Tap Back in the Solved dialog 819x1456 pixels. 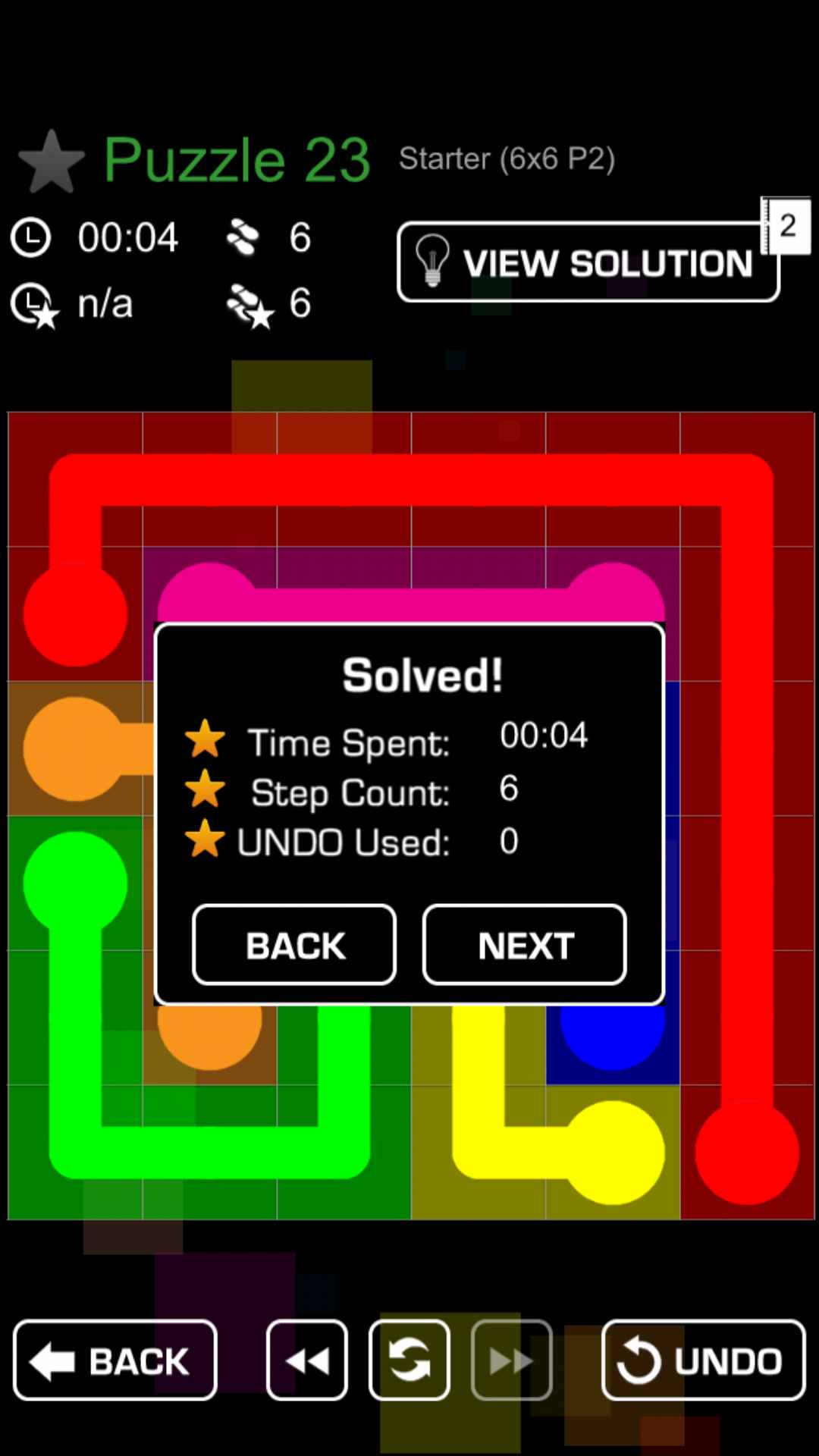coord(294,945)
